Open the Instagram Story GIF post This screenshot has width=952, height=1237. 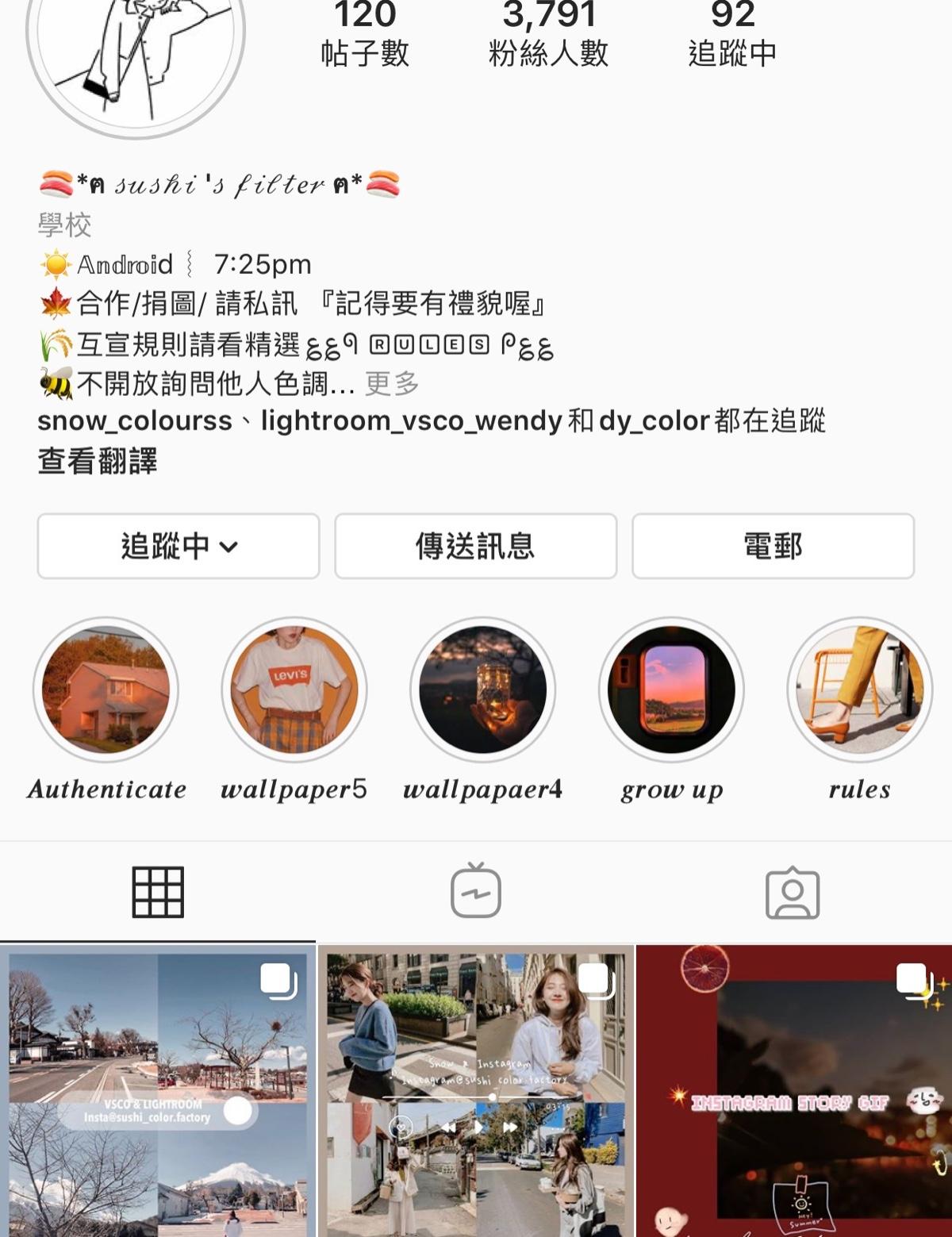tap(793, 1091)
